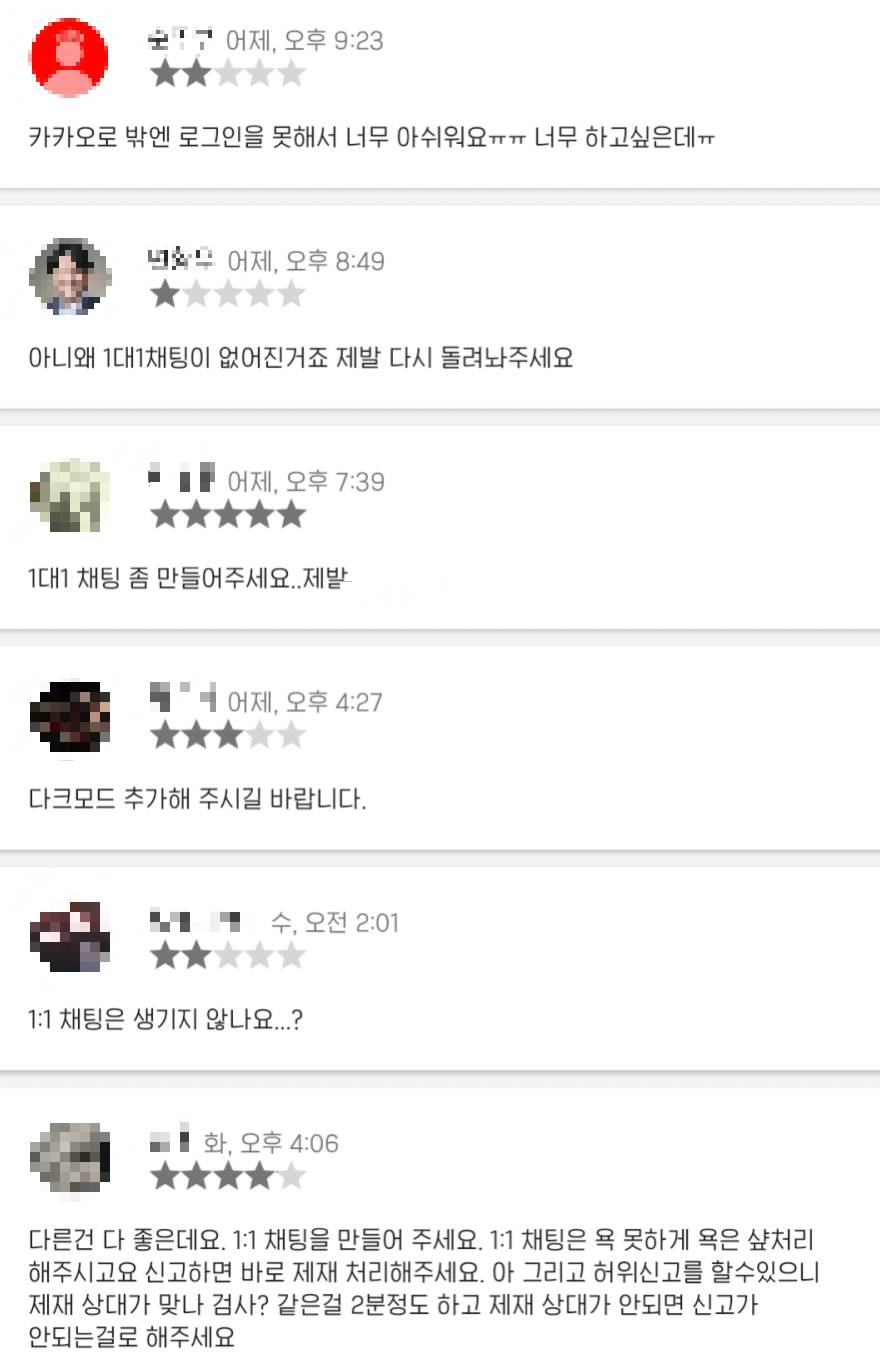Image resolution: width=880 pixels, height=1362 pixels.
Task: Click the single filled star of the 8:49 PM review
Action: pyautogui.click(x=168, y=294)
